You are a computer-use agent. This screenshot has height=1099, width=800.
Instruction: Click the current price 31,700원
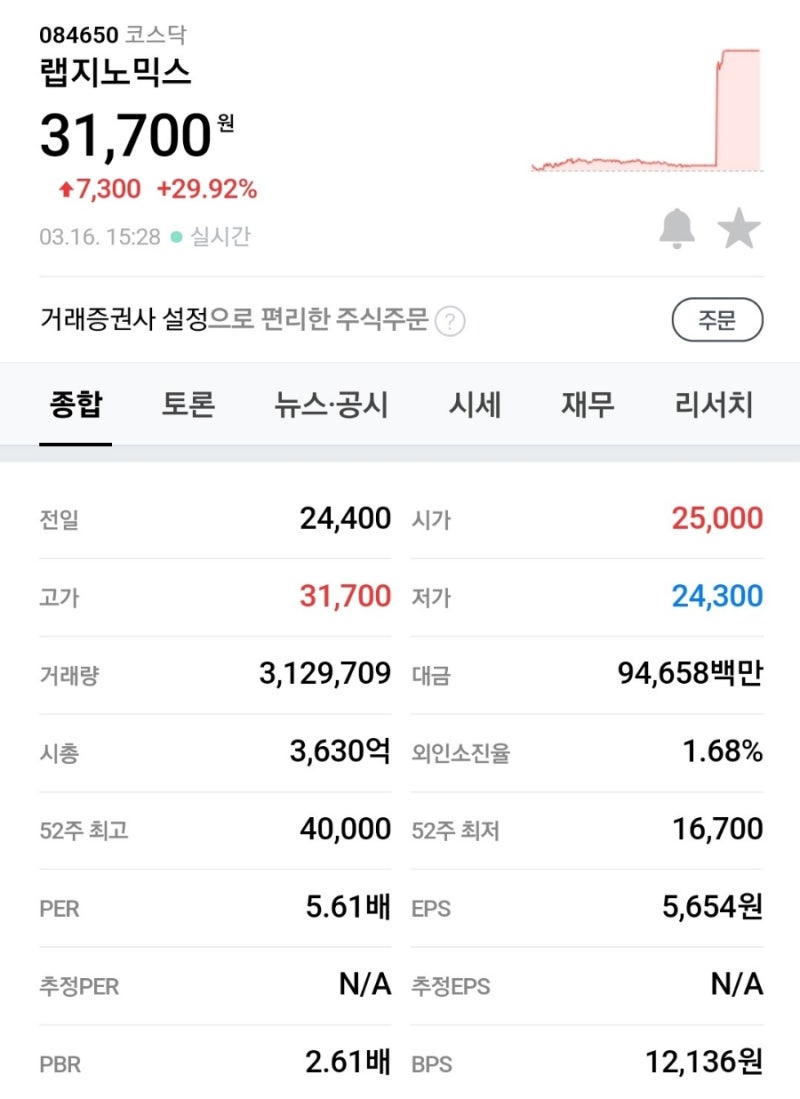(x=130, y=135)
